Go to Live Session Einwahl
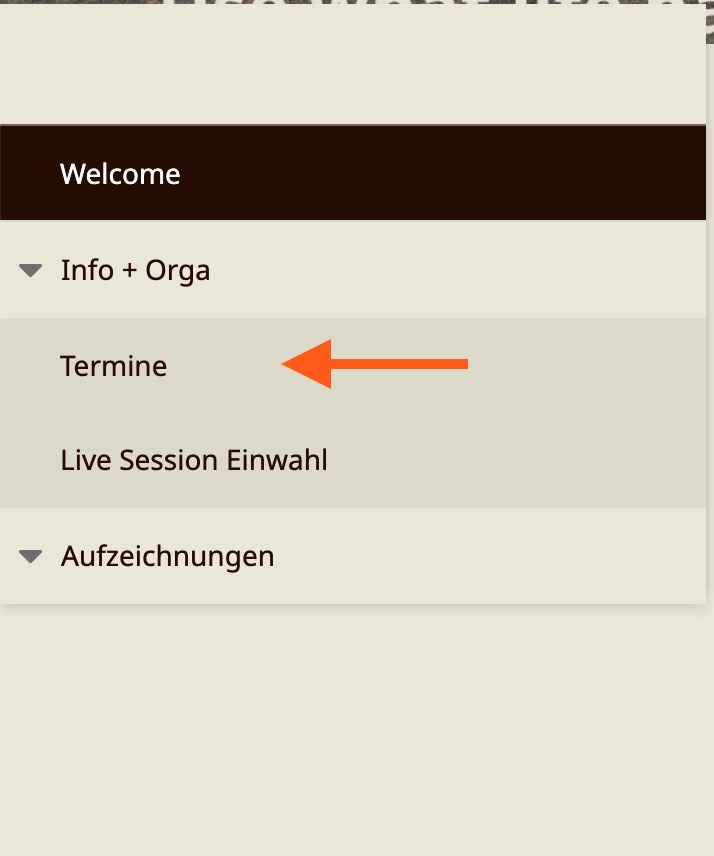 click(x=194, y=460)
